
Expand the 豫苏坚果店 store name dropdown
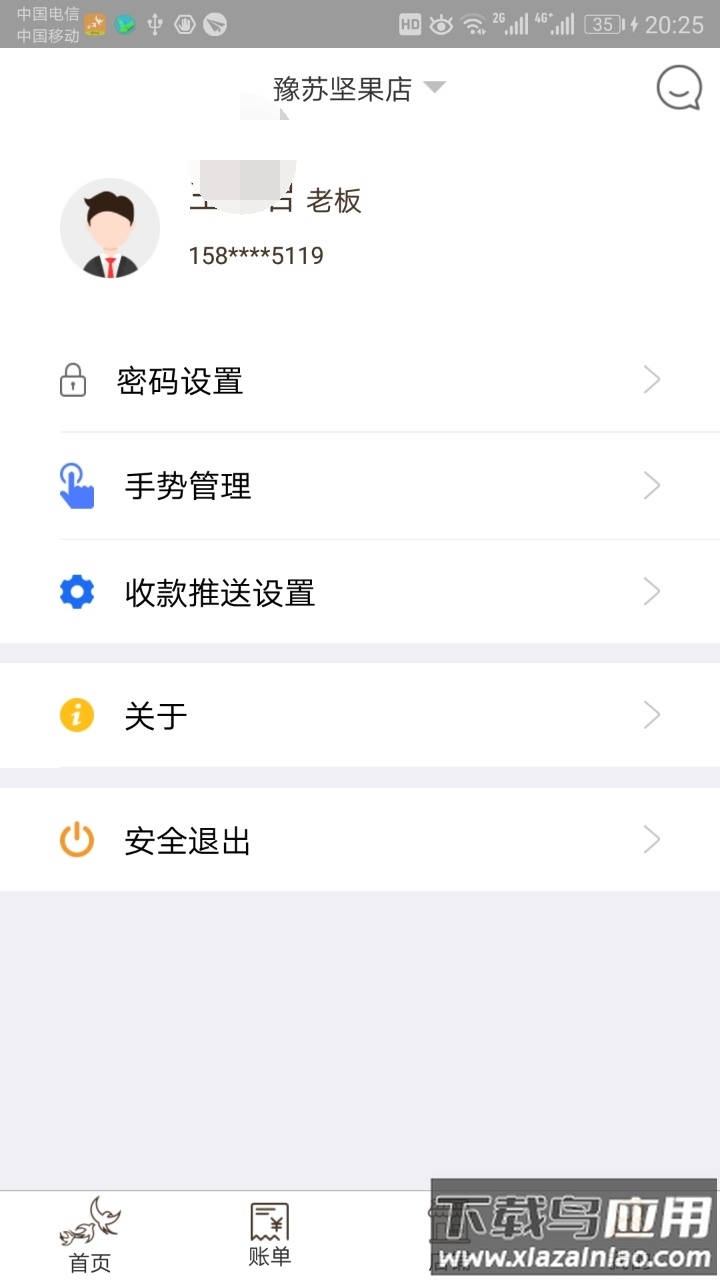[433, 88]
